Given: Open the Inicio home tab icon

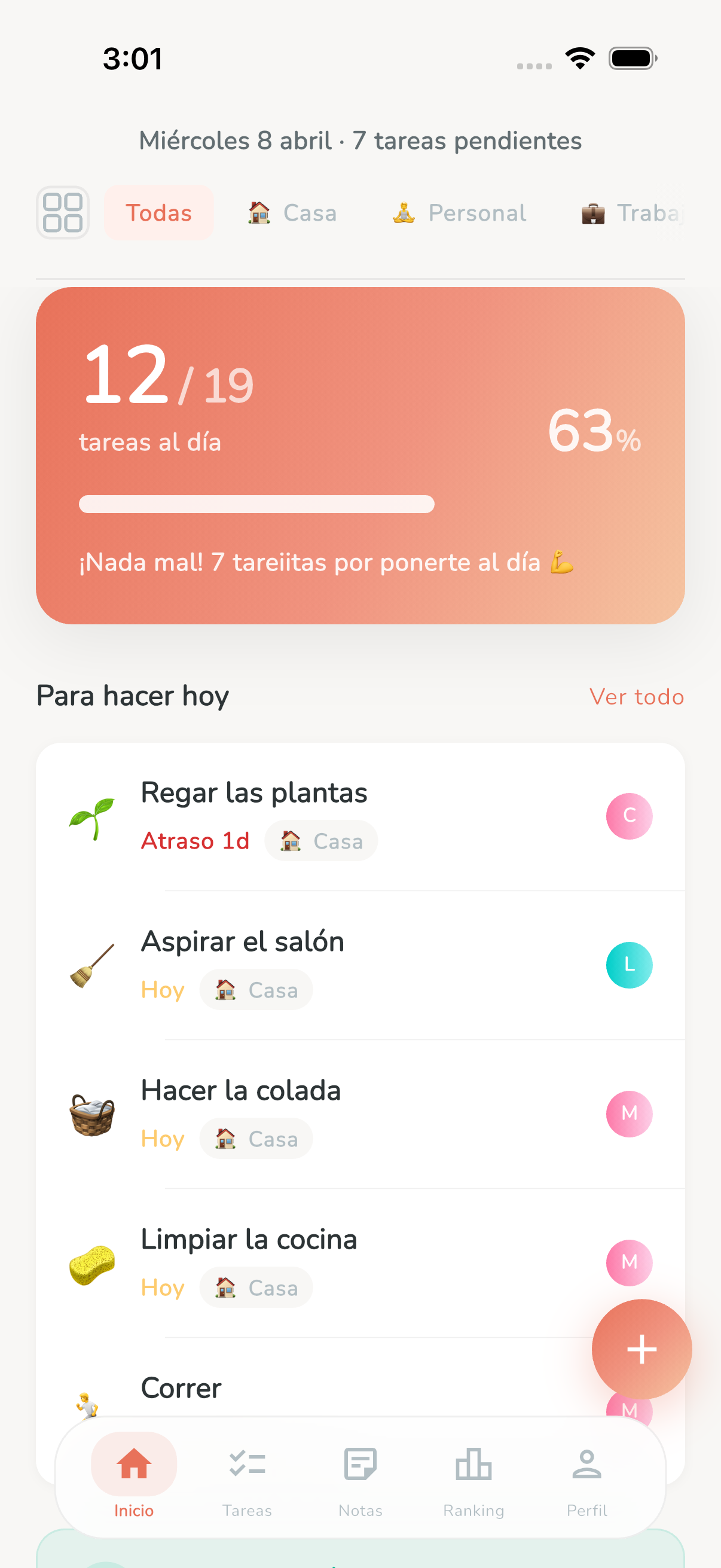Looking at the screenshot, I should coord(133,1463).
